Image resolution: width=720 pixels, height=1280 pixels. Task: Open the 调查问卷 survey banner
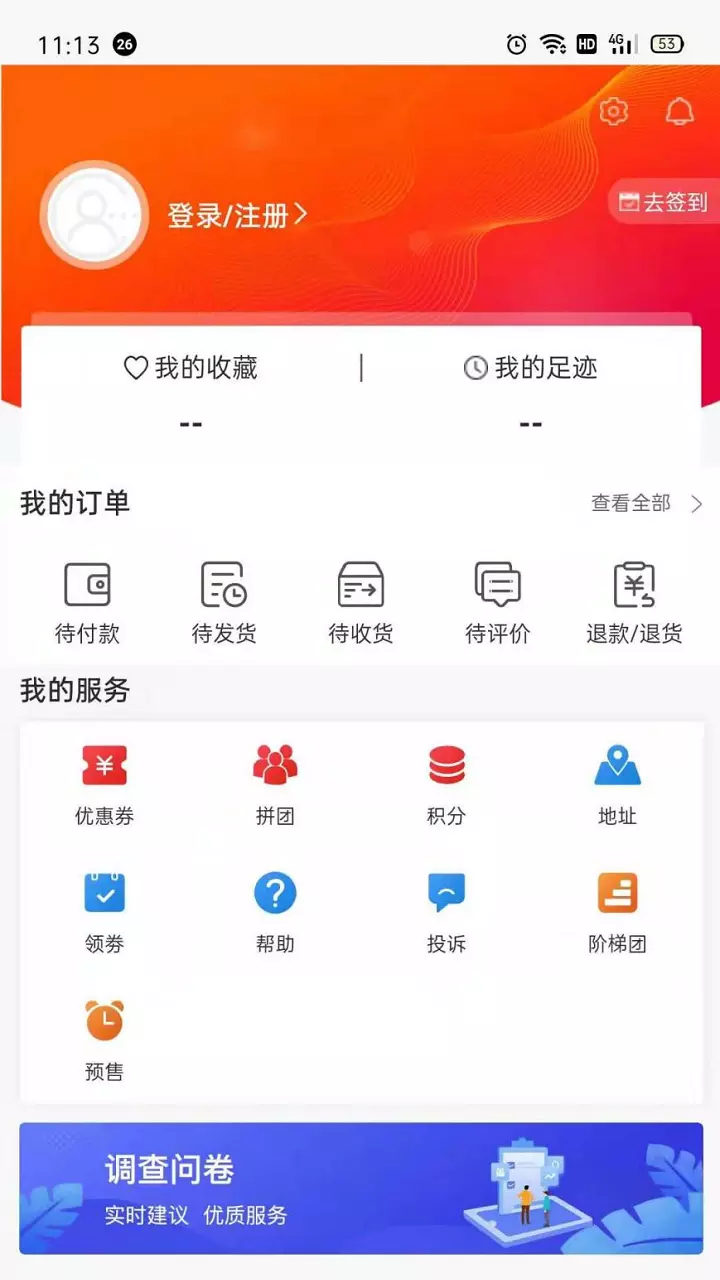coord(361,1188)
